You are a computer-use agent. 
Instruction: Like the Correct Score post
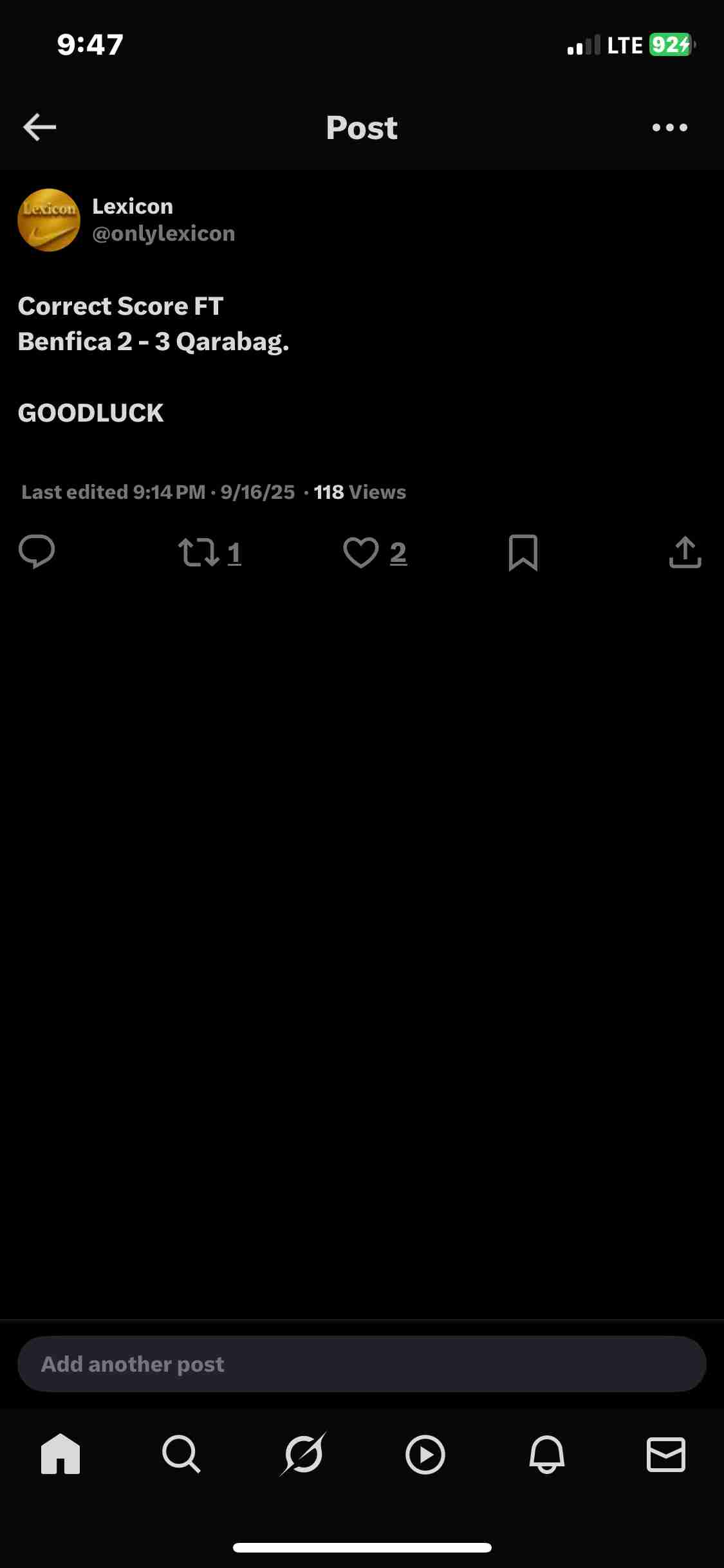[x=361, y=552]
